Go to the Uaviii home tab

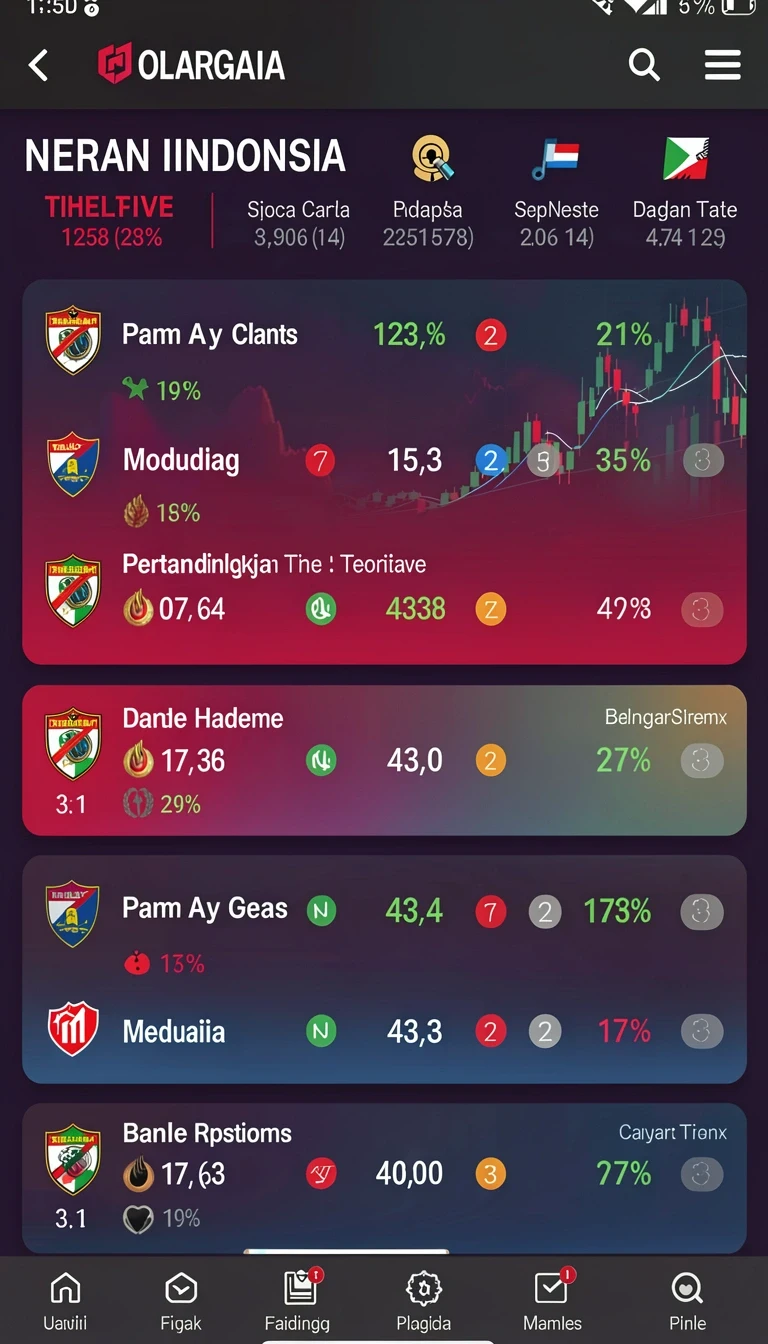point(65,1301)
